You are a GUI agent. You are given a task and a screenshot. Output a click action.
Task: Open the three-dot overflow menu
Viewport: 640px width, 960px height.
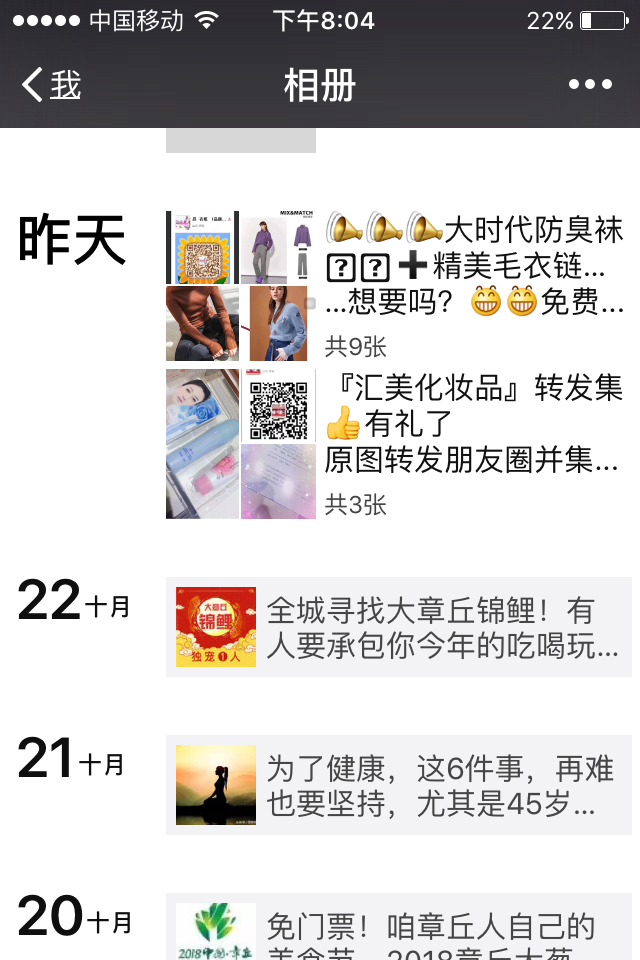[590, 85]
